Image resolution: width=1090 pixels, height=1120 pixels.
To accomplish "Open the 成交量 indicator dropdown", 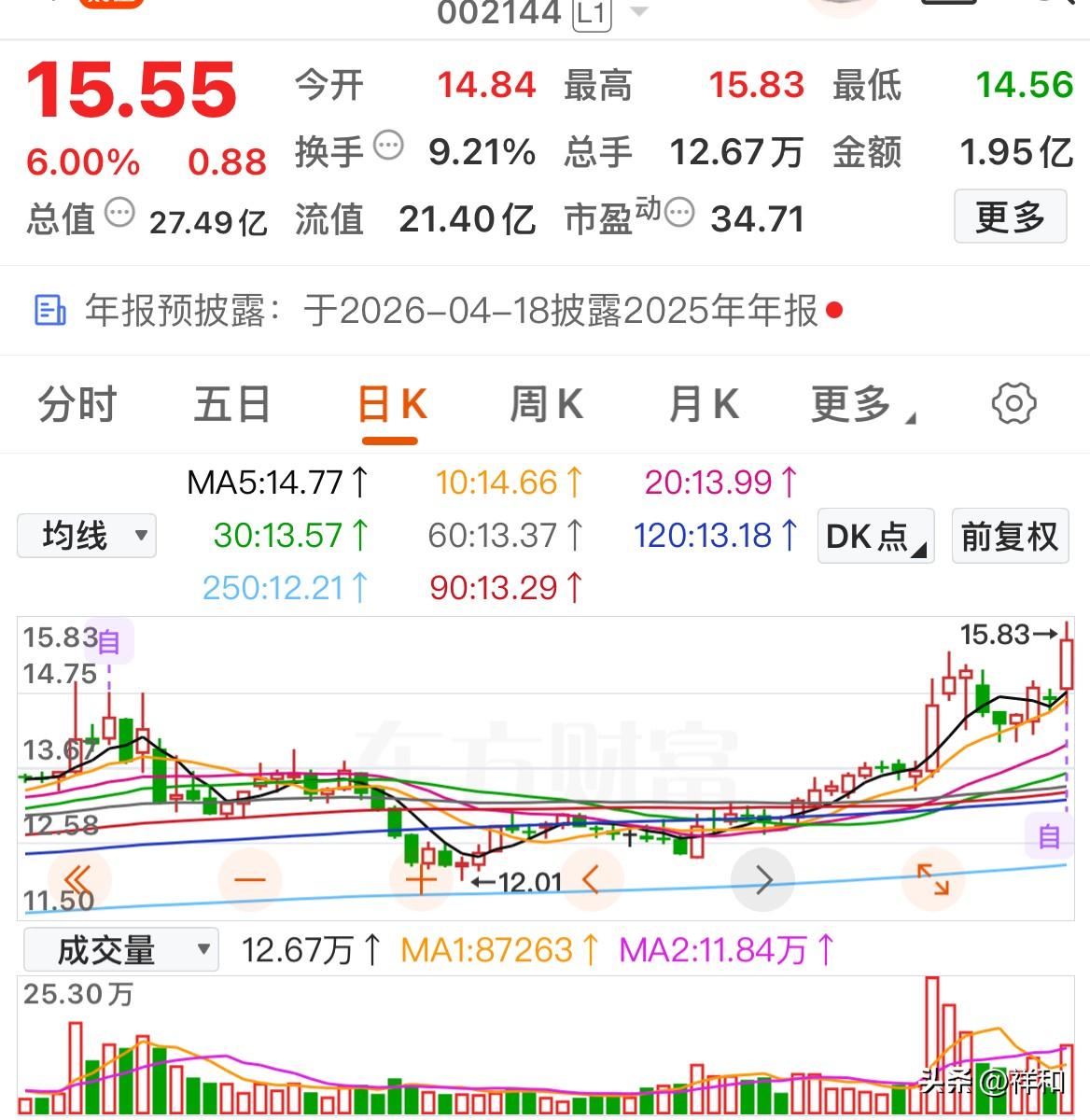I will click(119, 948).
